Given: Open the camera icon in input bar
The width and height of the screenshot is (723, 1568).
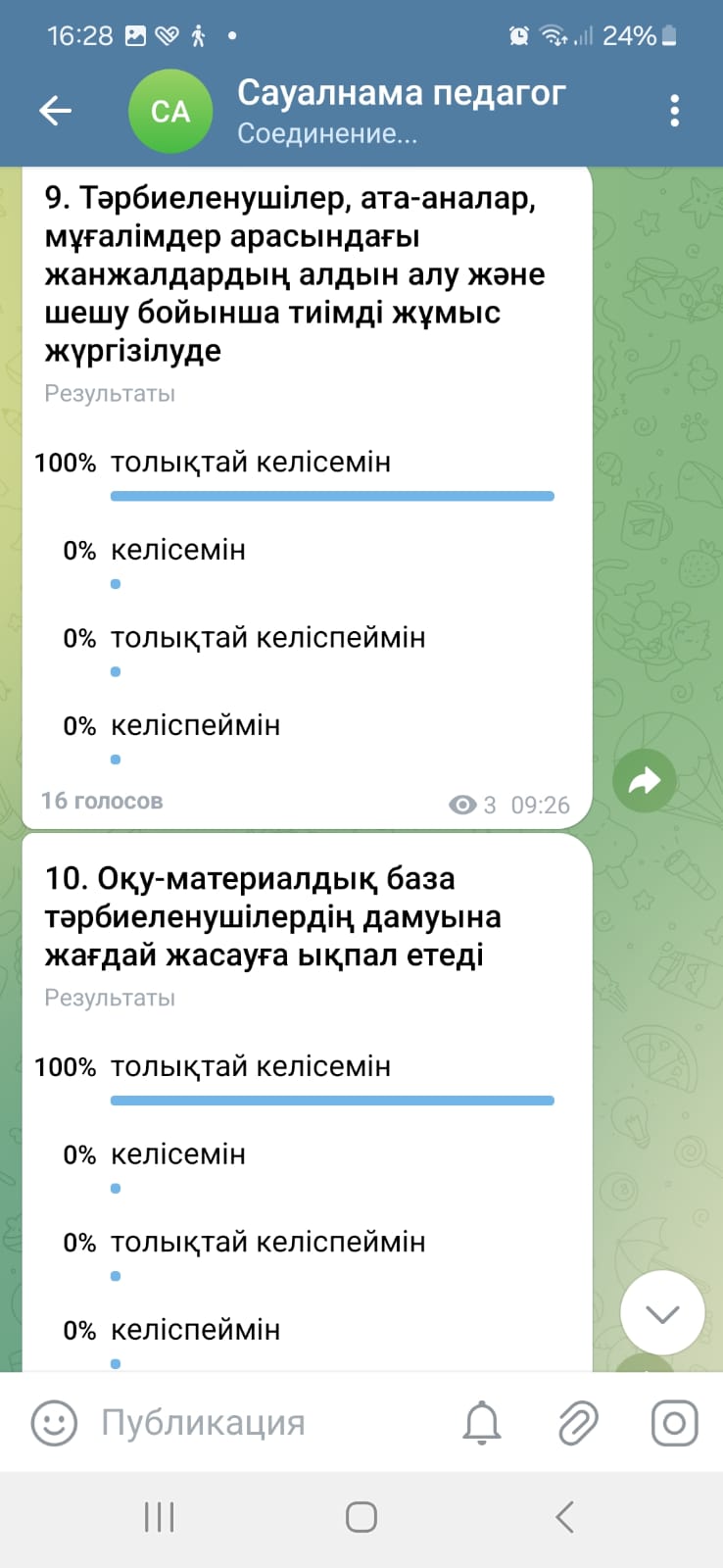Looking at the screenshot, I should pyautogui.click(x=674, y=1422).
